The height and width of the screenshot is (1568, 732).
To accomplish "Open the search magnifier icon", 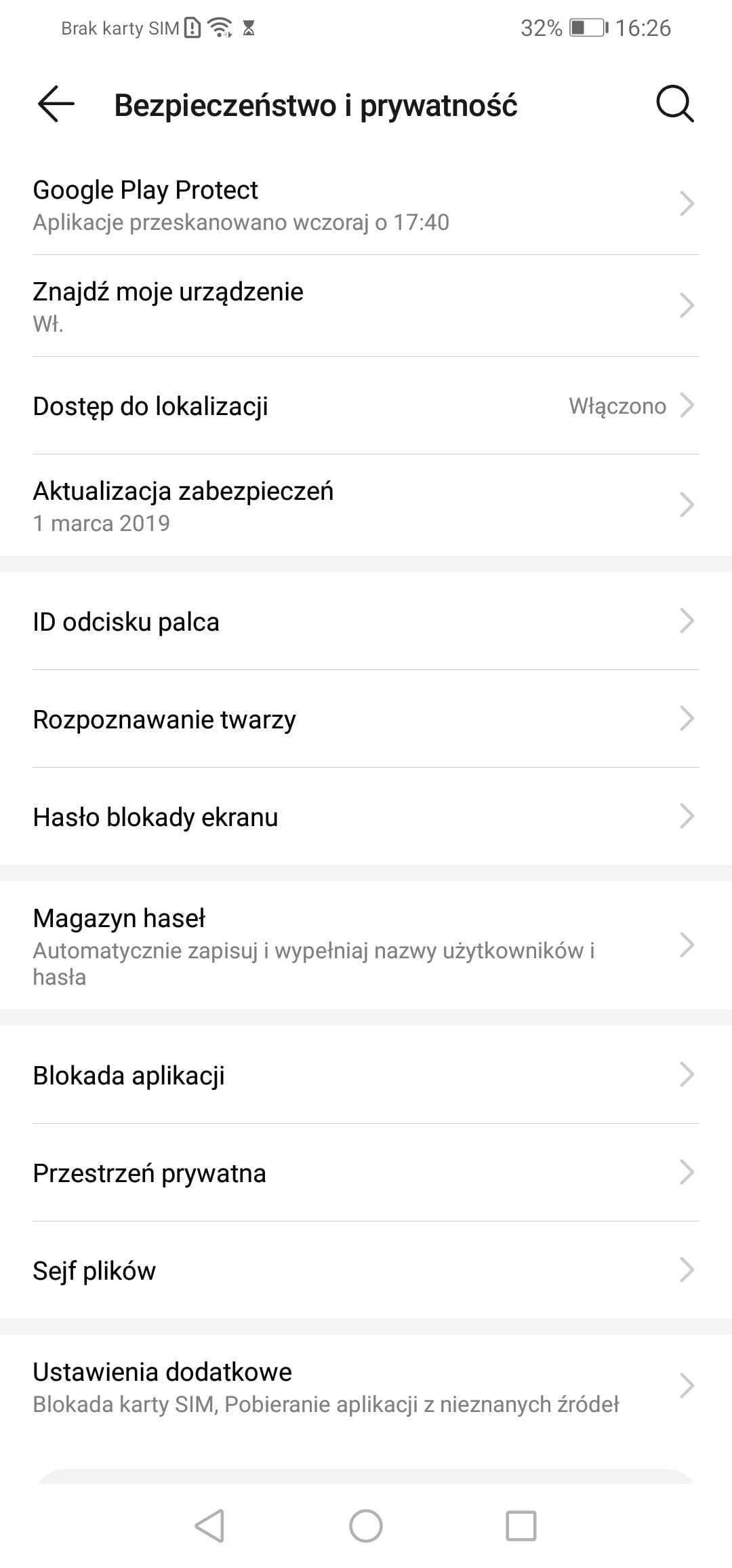I will [x=675, y=104].
